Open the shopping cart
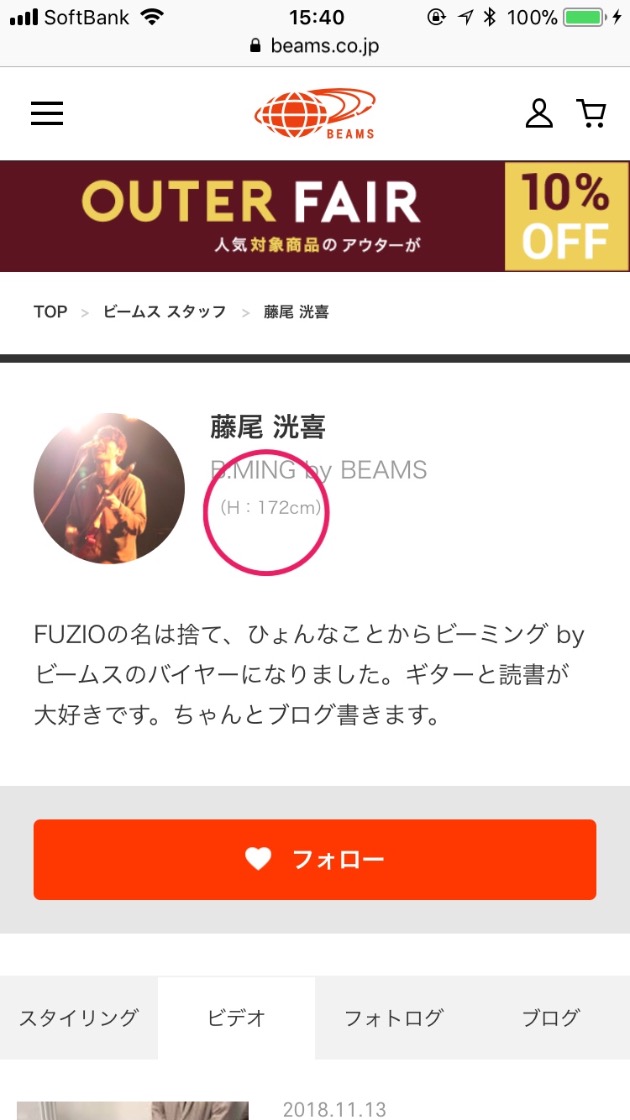The height and width of the screenshot is (1120, 630). 592,114
